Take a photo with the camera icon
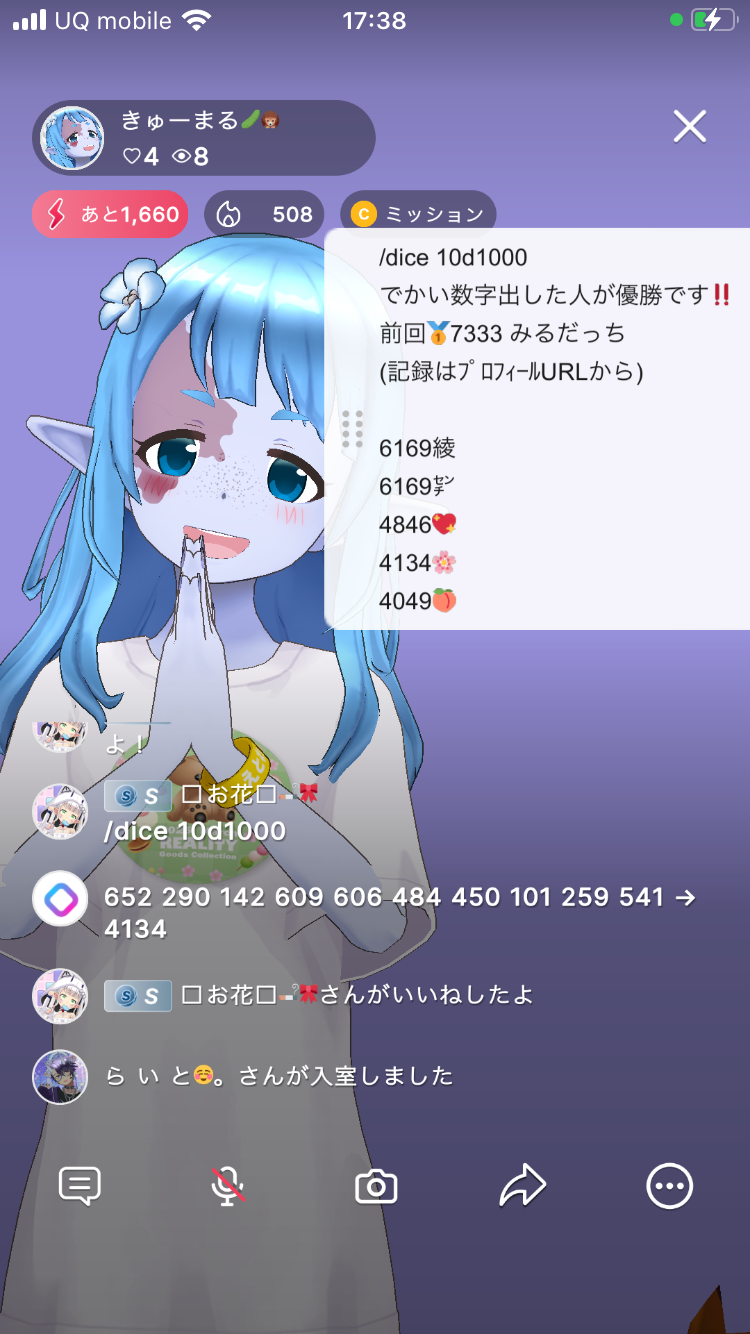 pos(376,1187)
